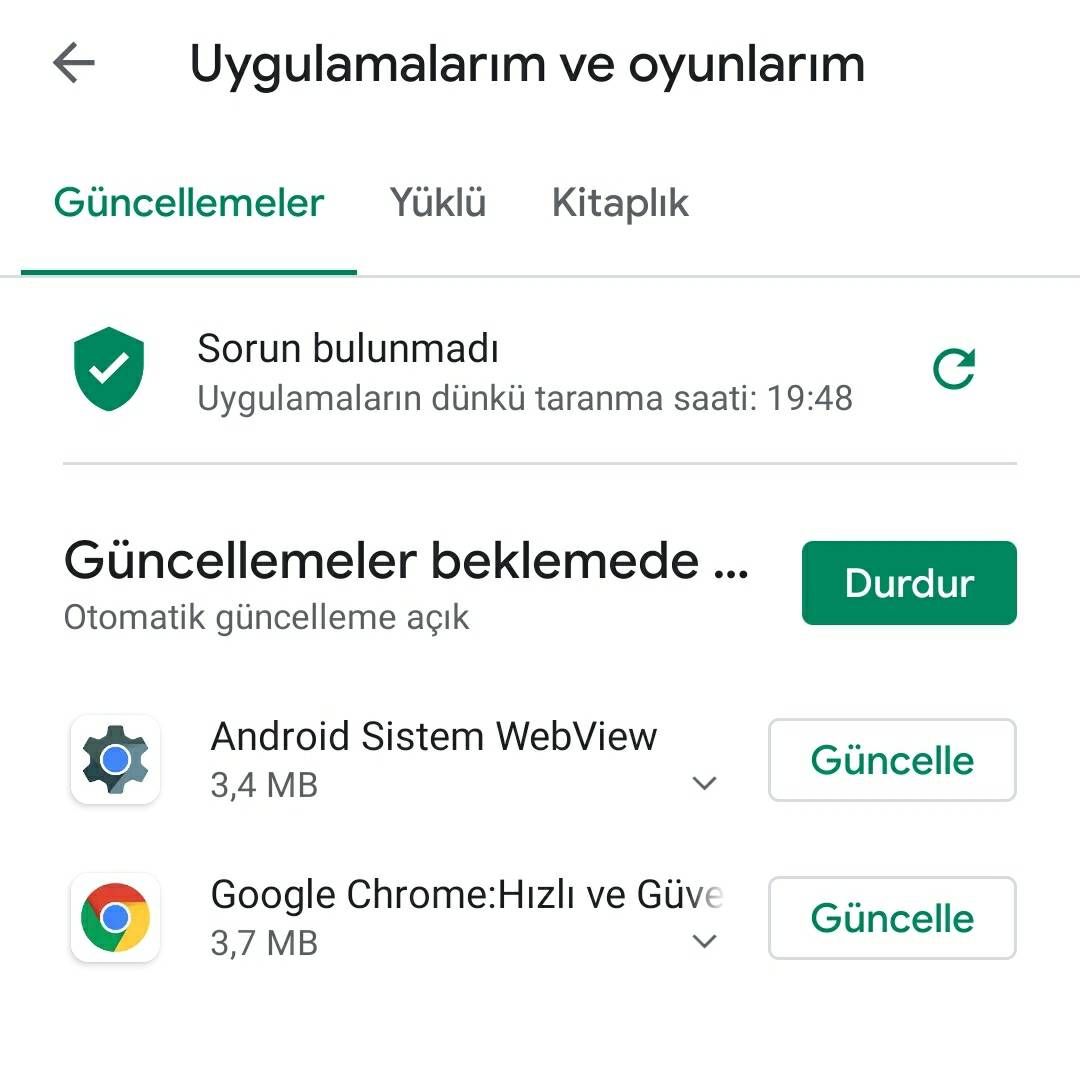Open the Kitaplık tab

point(620,203)
